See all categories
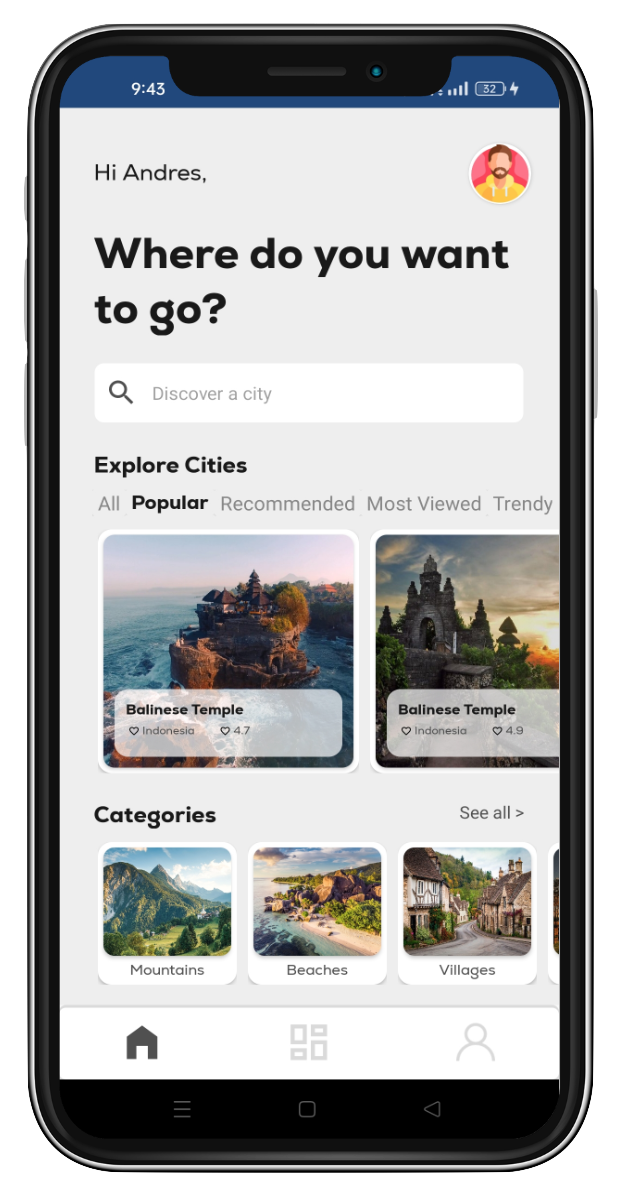 click(491, 813)
